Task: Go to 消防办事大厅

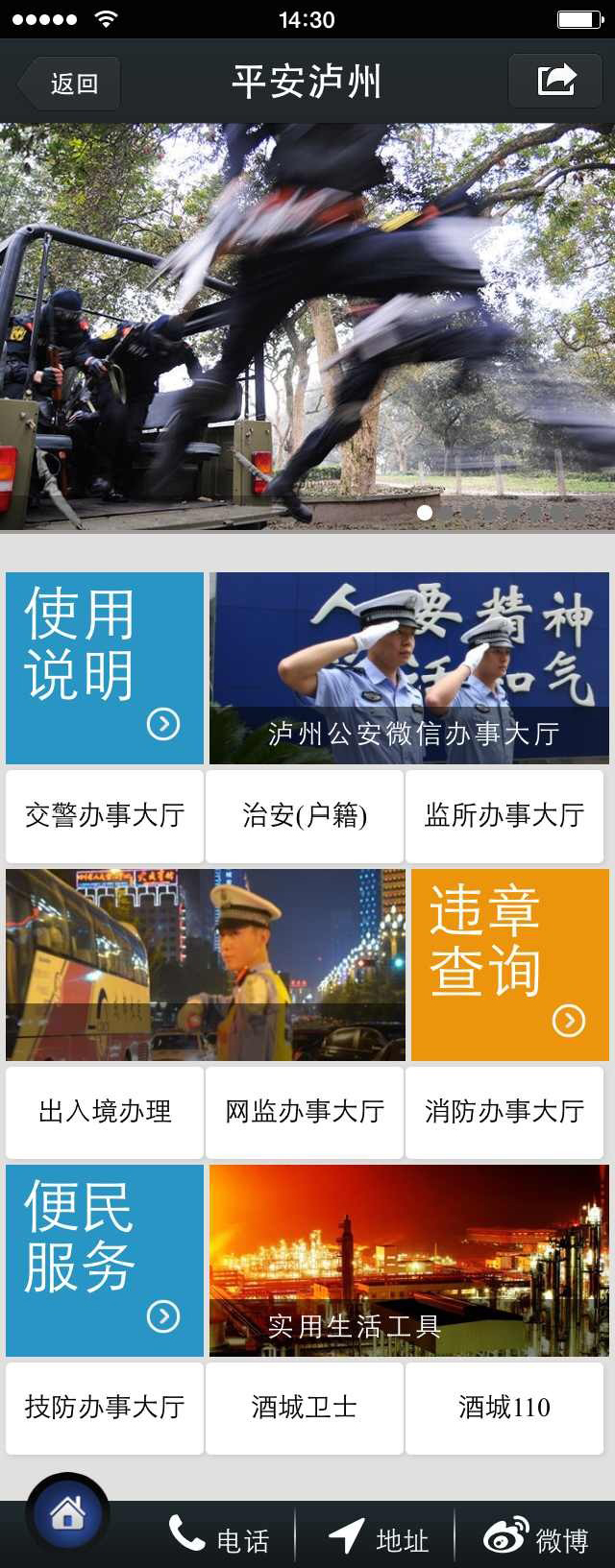Action: click(504, 1112)
